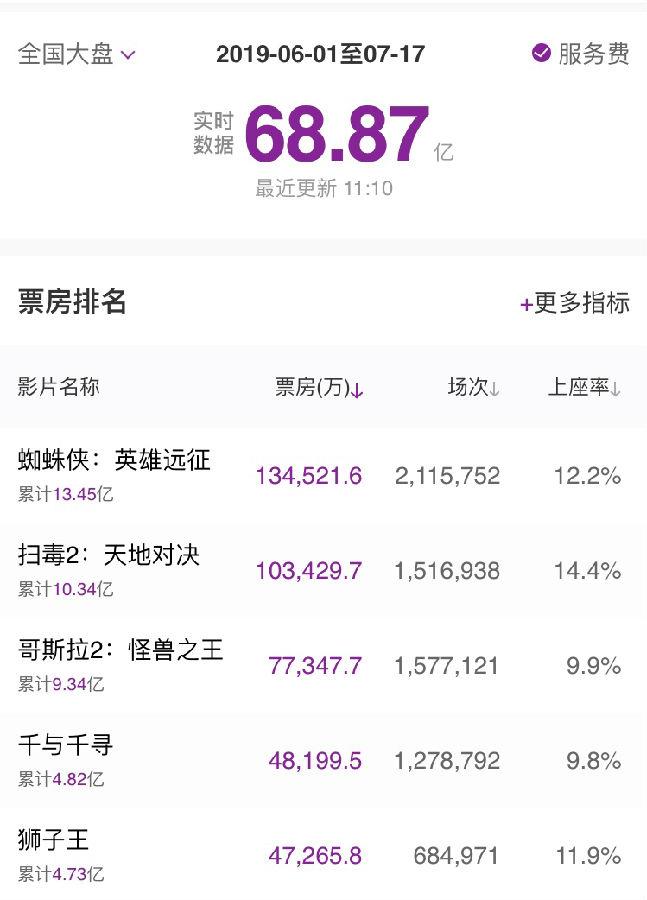Sort ranking by 上座率 column
The width and height of the screenshot is (647, 900).
pos(584,388)
